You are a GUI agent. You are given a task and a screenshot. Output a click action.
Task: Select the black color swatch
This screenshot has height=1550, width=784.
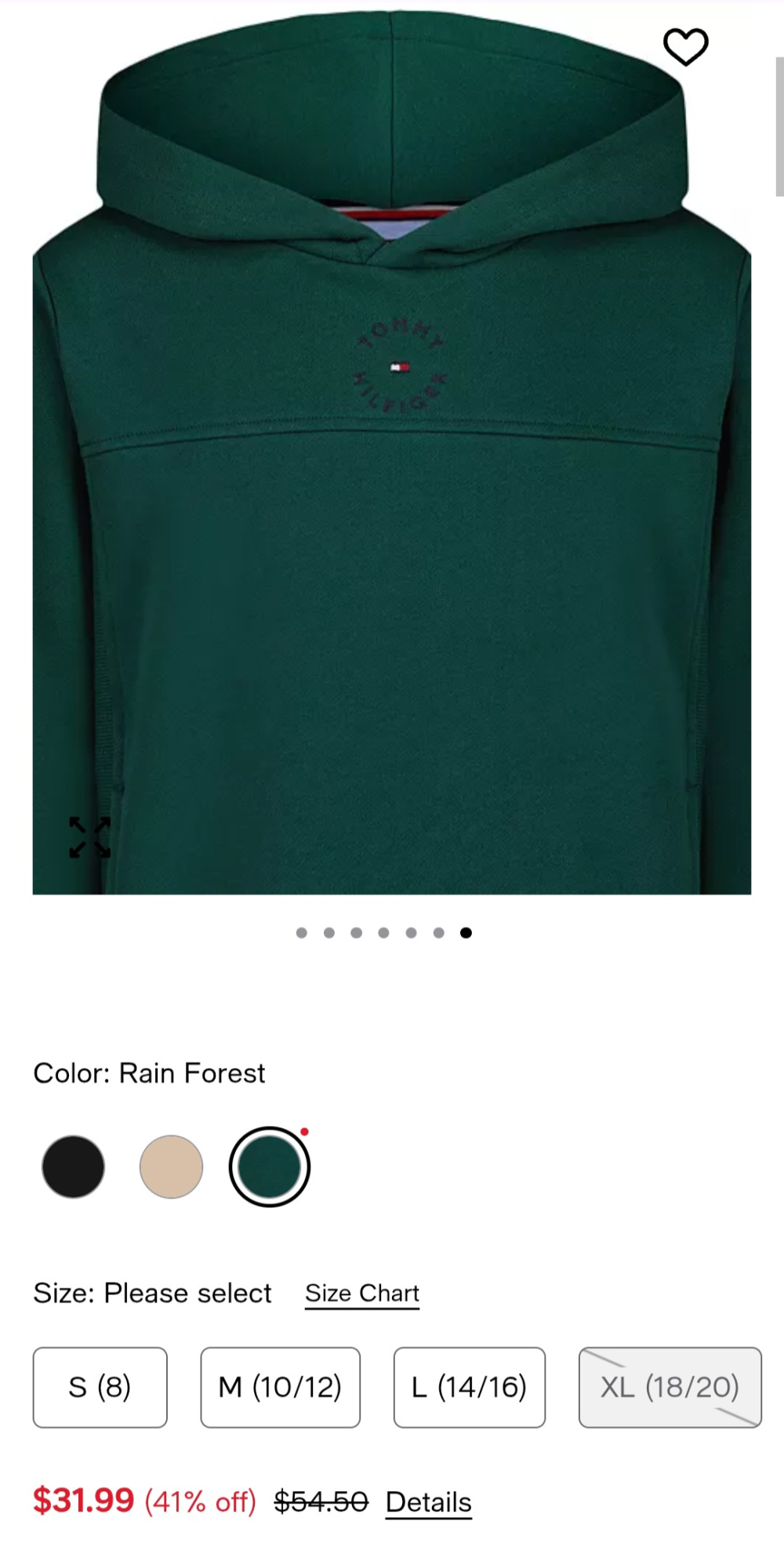[73, 1167]
